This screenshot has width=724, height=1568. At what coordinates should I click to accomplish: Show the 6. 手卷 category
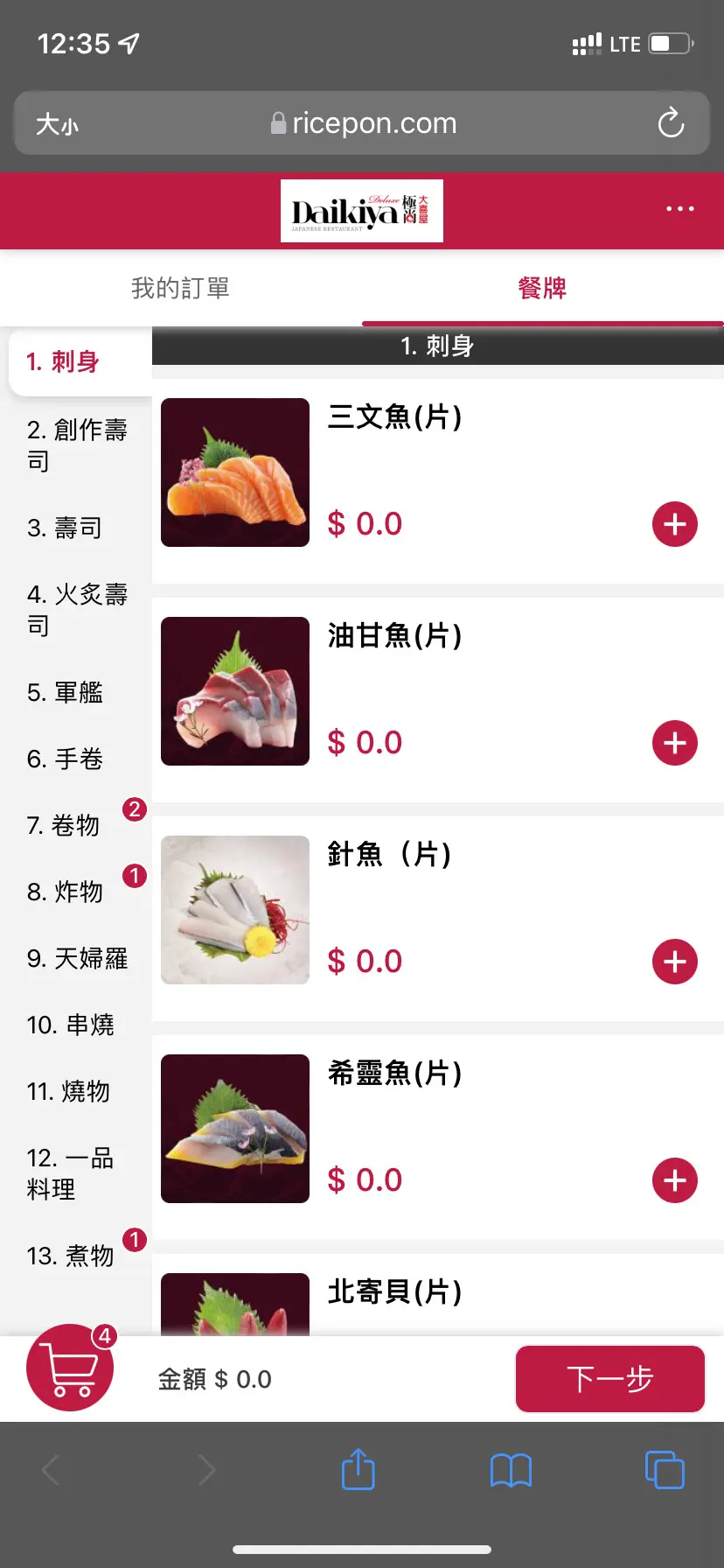(x=66, y=759)
